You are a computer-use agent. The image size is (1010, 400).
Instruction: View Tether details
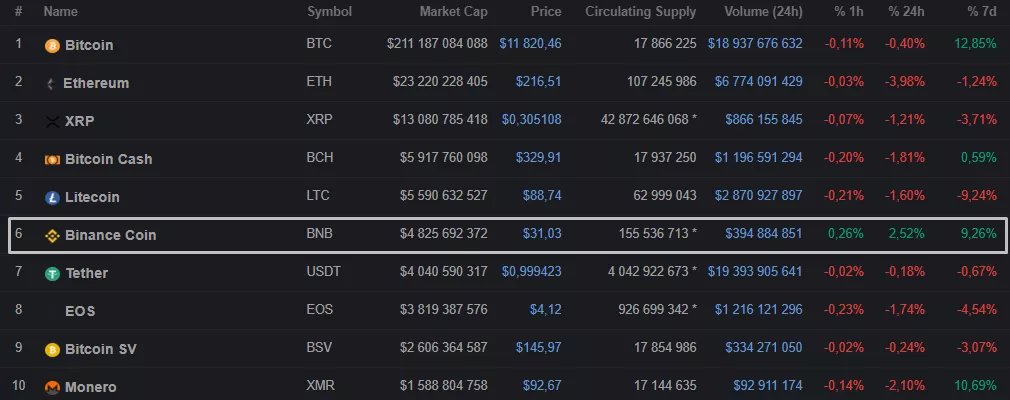(86, 273)
